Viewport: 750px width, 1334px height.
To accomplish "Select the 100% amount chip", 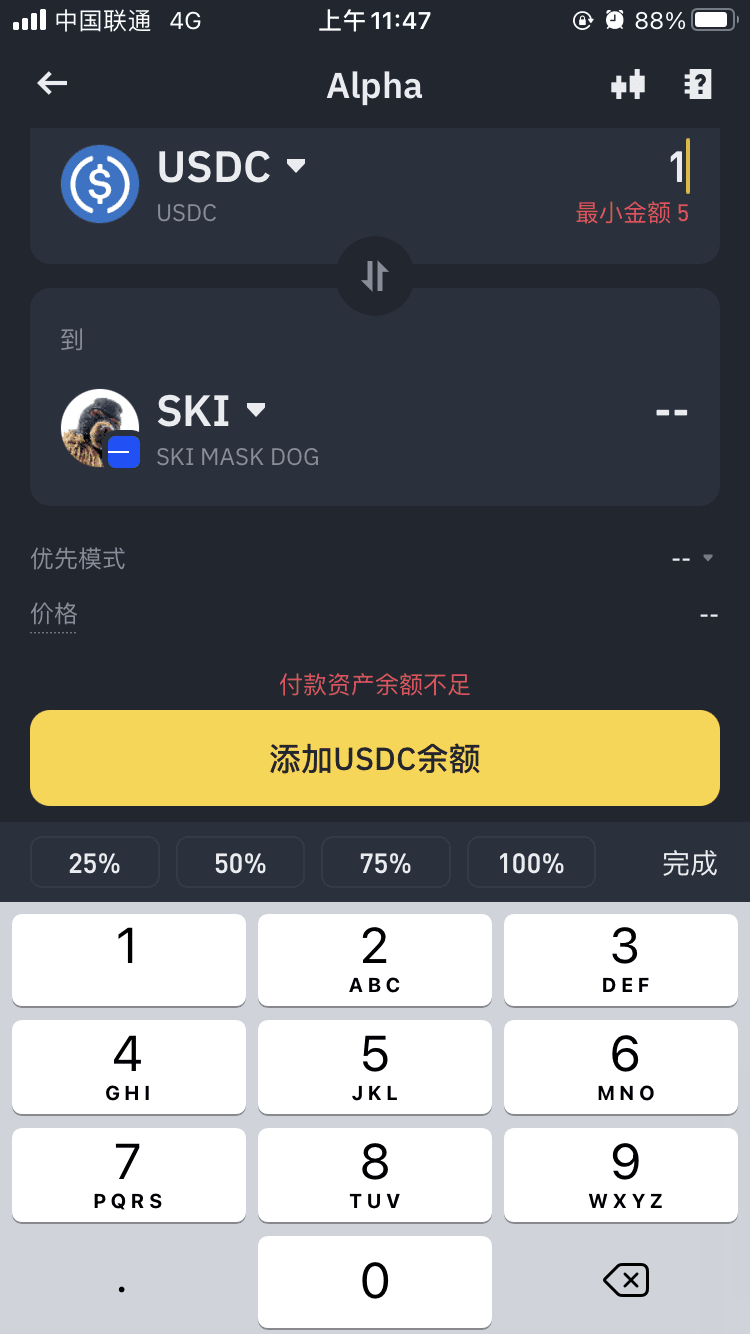I will [531, 863].
